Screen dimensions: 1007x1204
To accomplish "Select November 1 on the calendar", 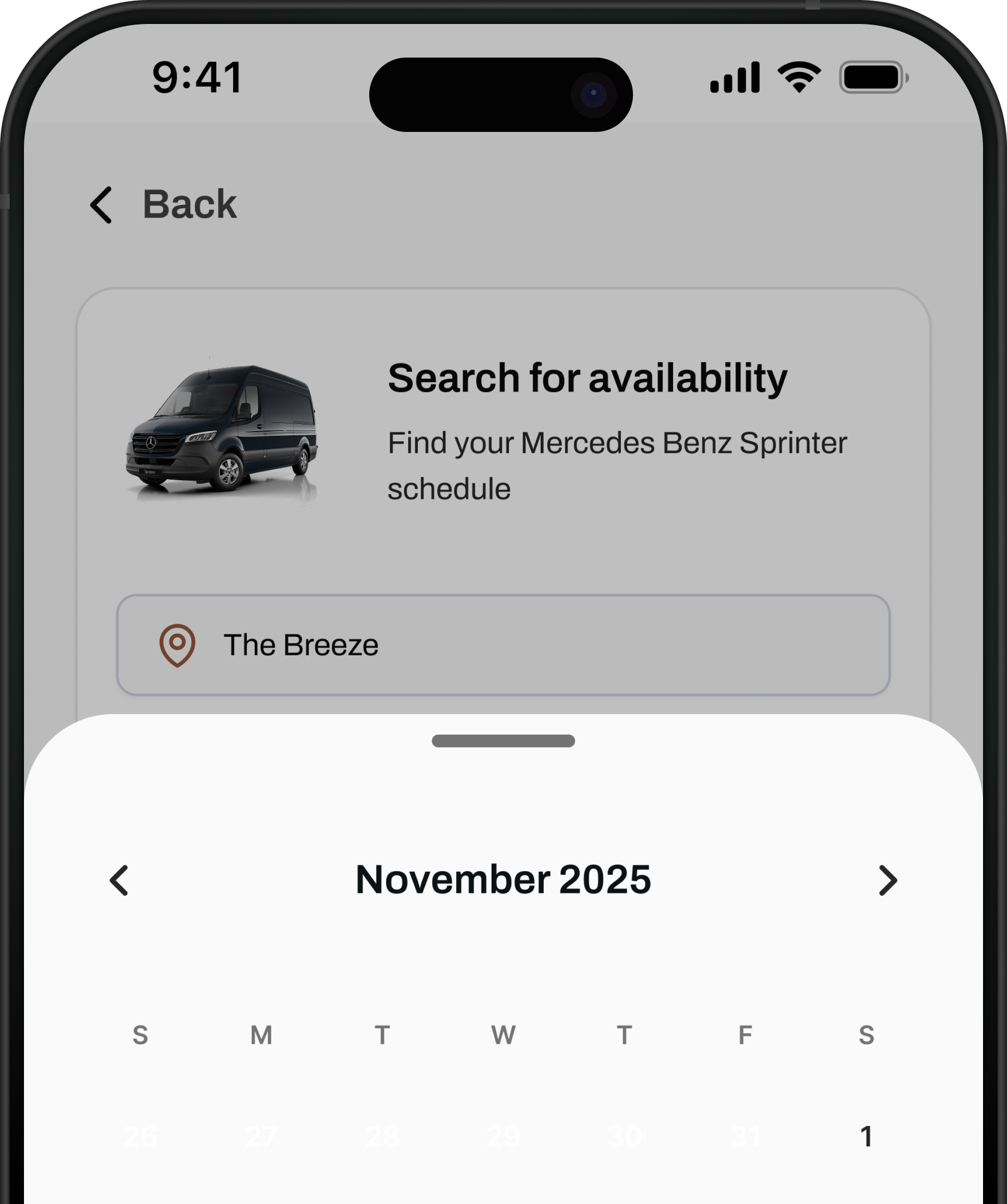I will 866,1136.
